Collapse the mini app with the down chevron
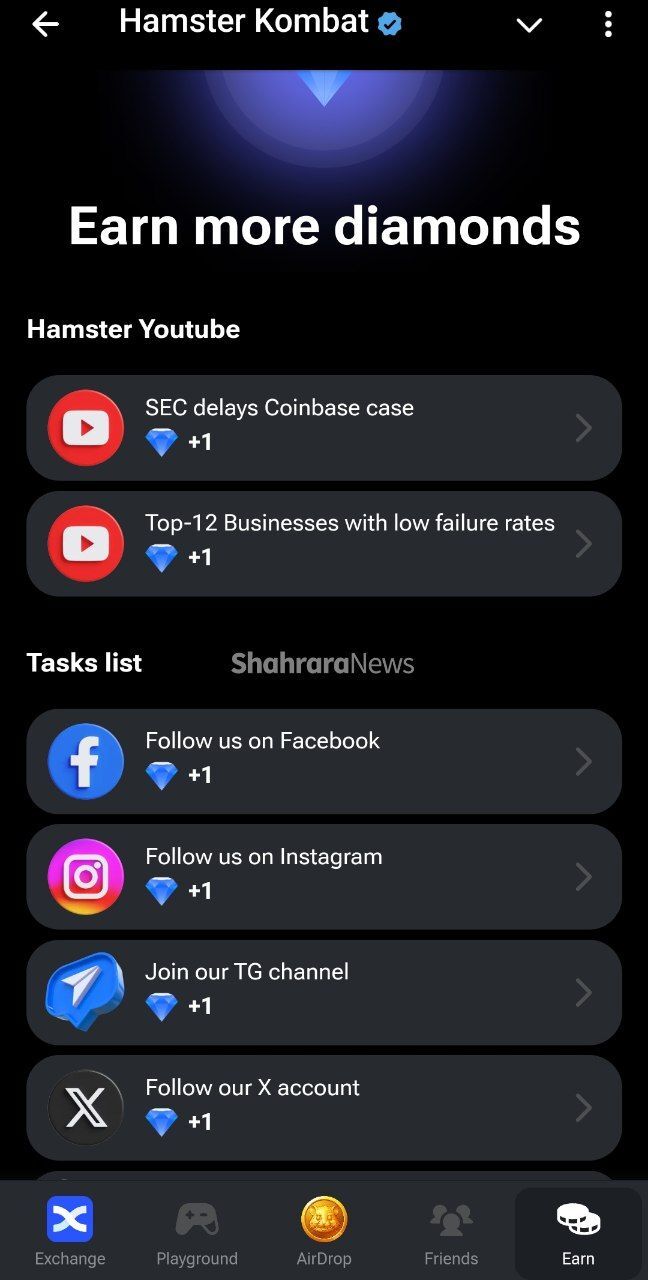The height and width of the screenshot is (1280, 648). (529, 25)
